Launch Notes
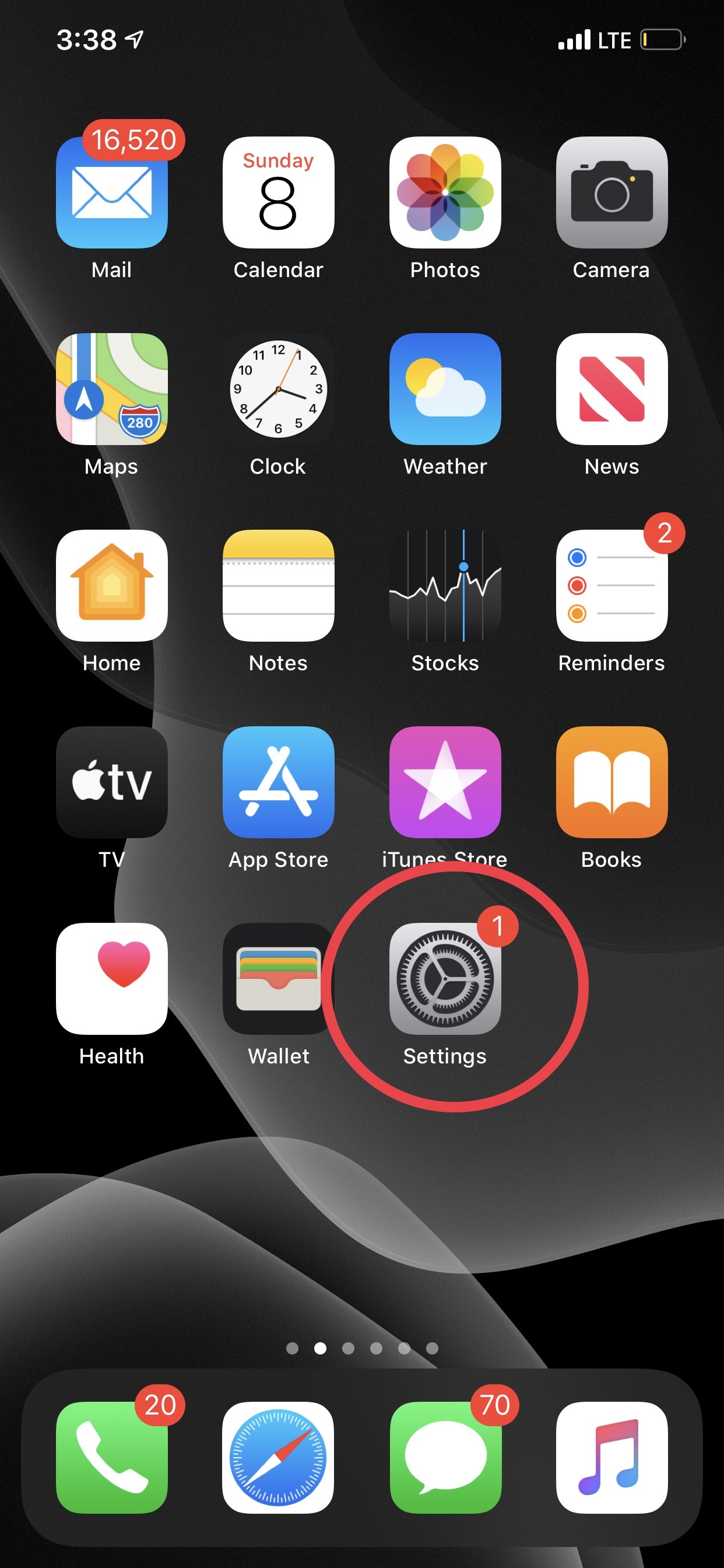Image resolution: width=724 pixels, height=1568 pixels. 278,585
